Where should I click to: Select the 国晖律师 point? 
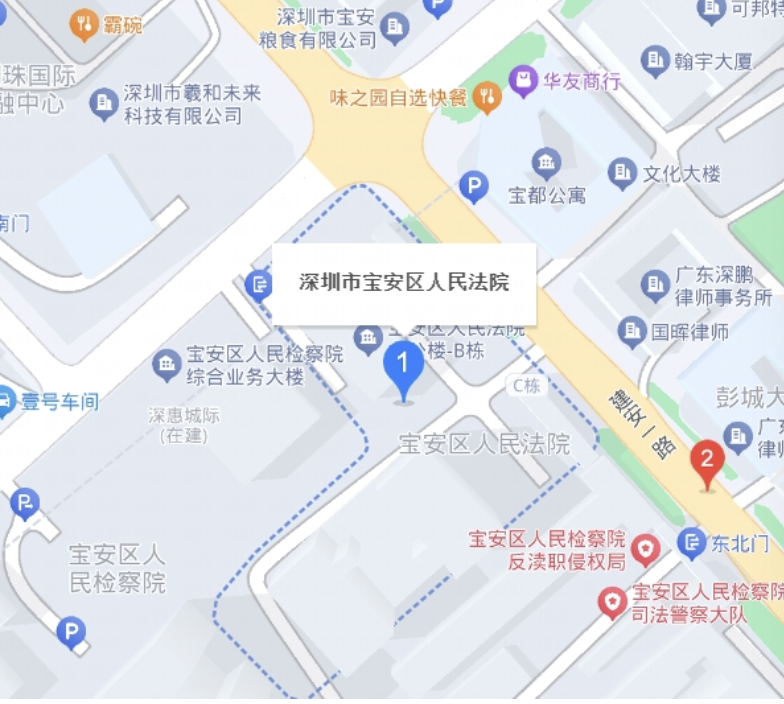[632, 331]
